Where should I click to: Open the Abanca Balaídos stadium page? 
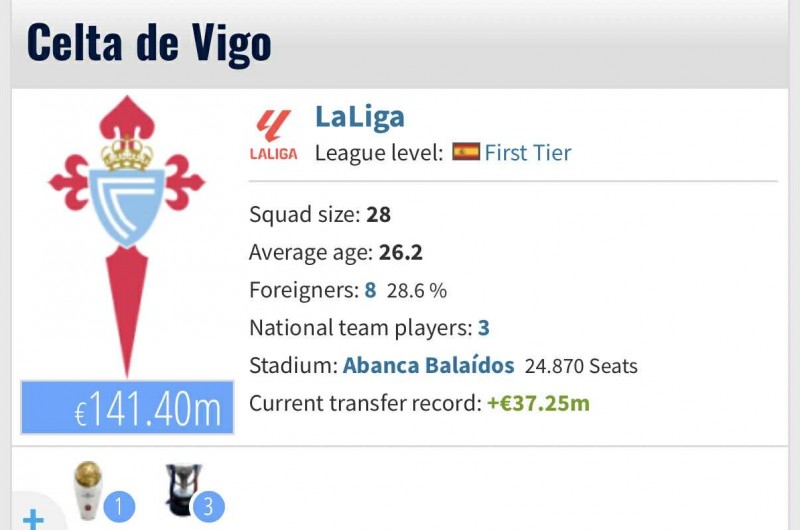point(429,365)
